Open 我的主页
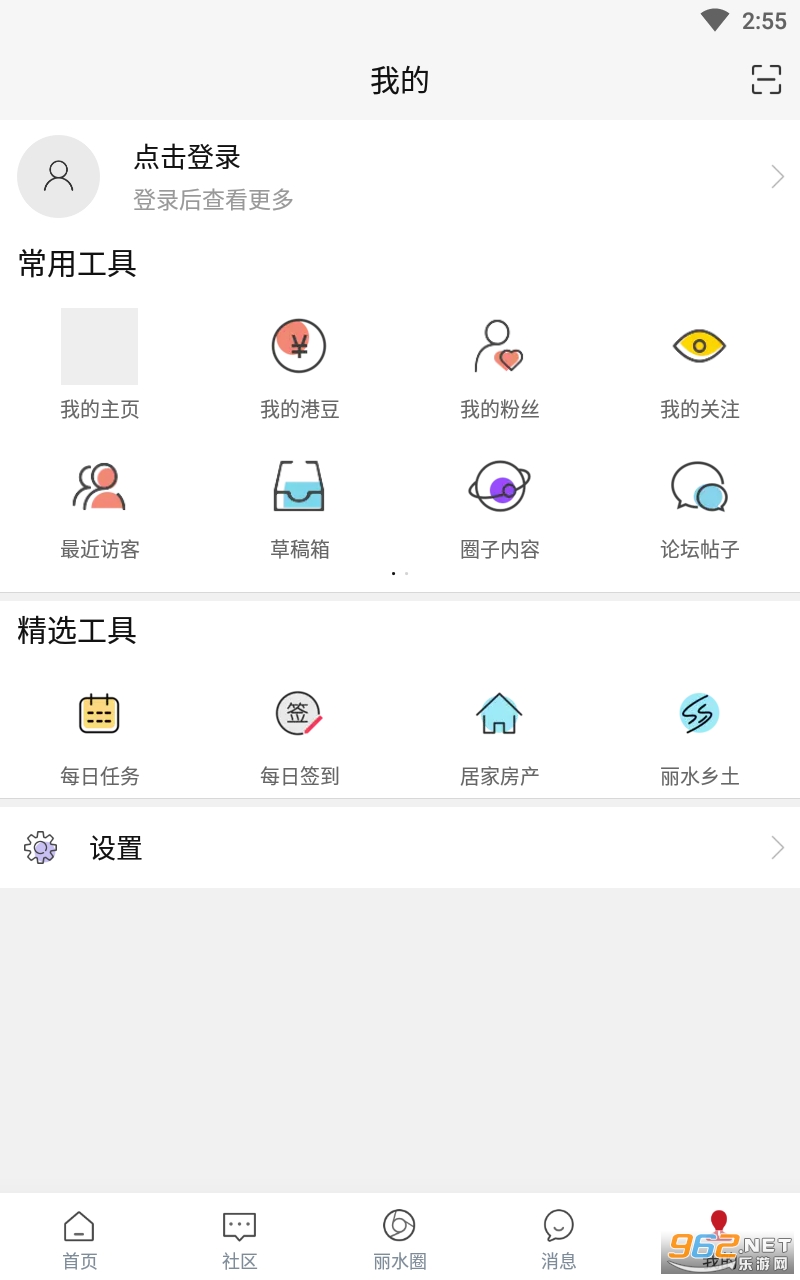This screenshot has width=800, height=1280. (99, 363)
